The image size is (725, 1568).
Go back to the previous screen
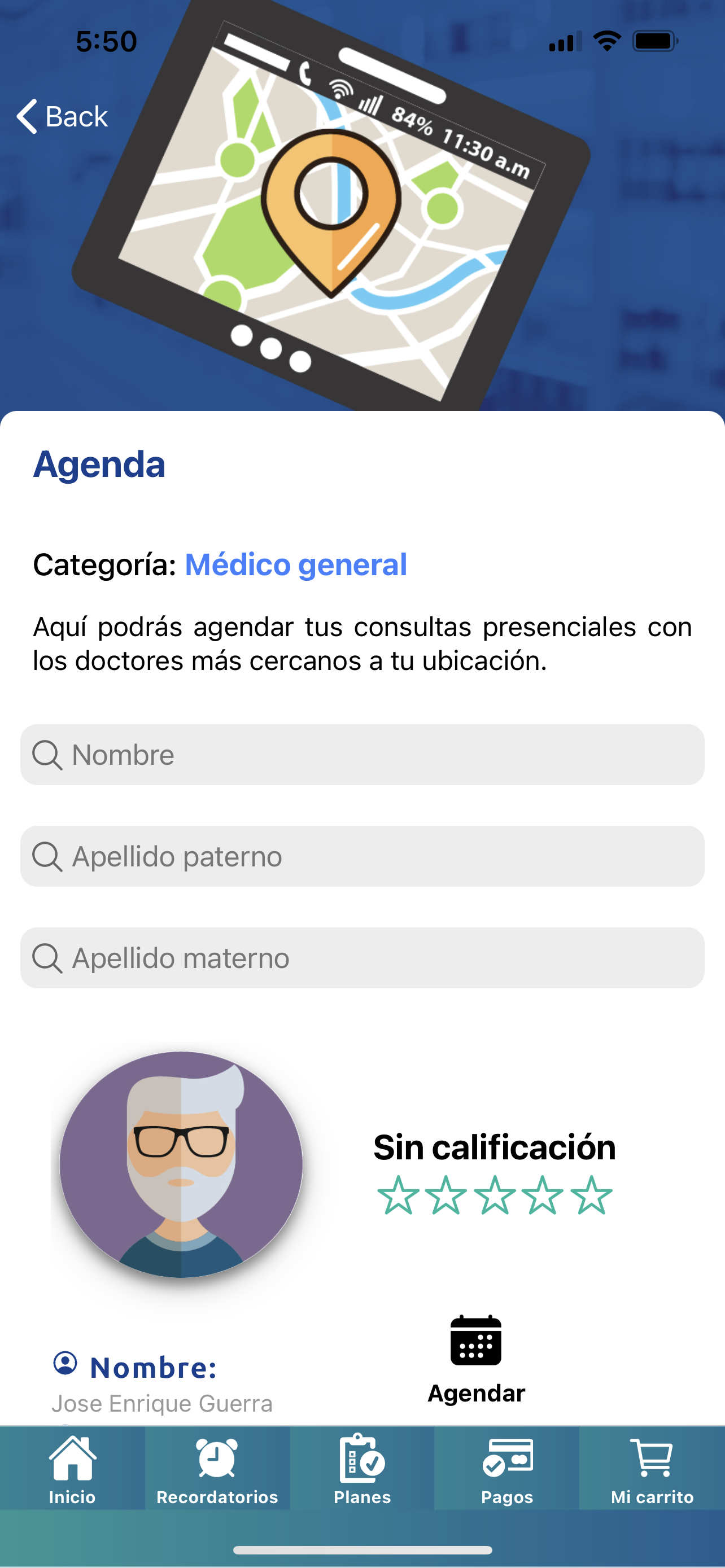tap(62, 116)
